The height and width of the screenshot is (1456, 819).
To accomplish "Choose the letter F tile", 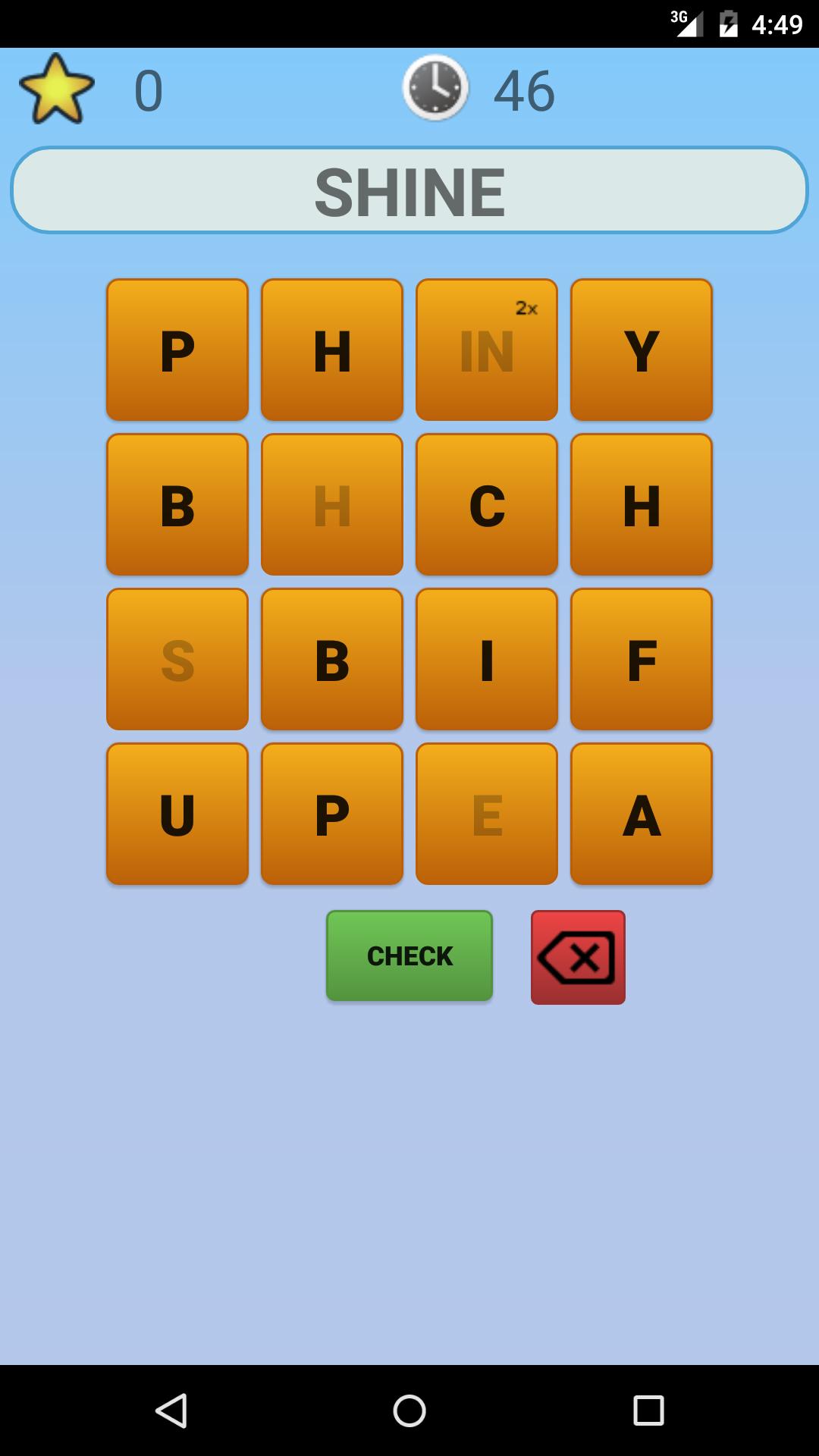I will click(642, 659).
